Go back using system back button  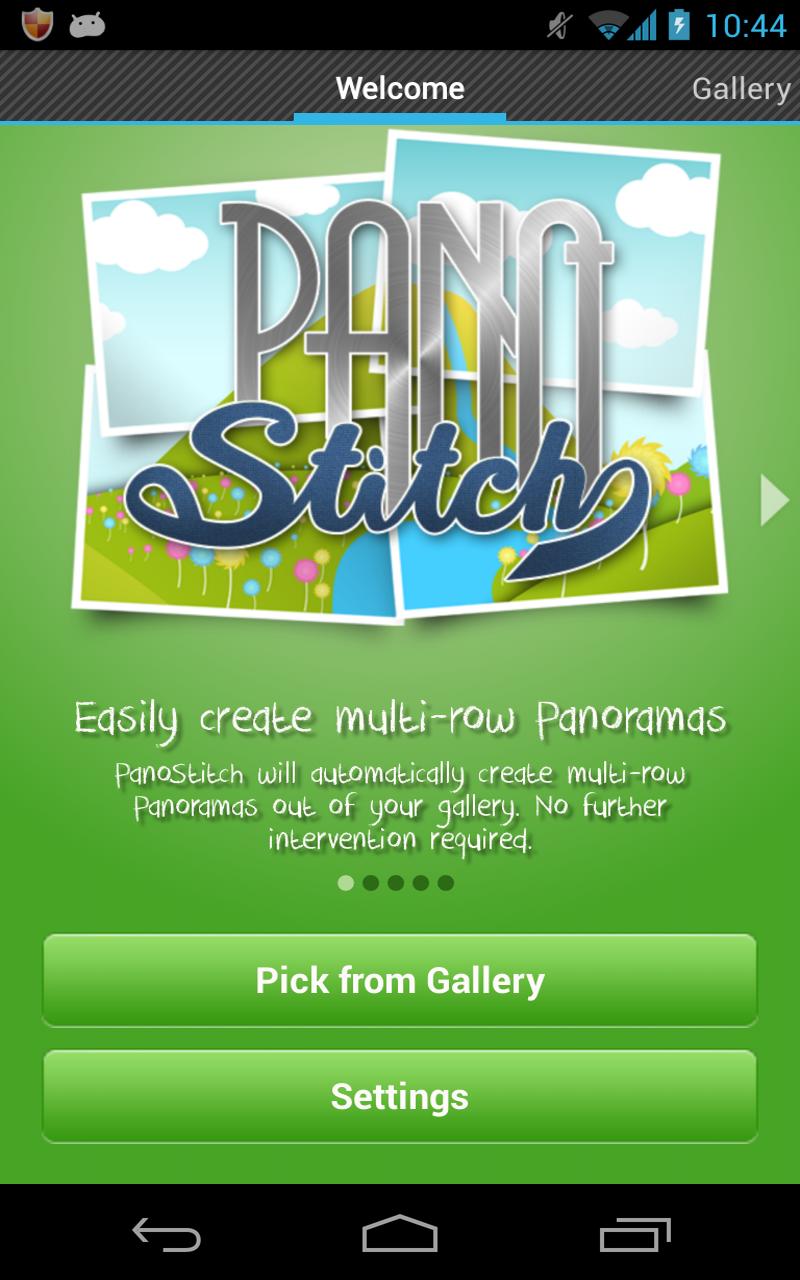coord(167,1234)
